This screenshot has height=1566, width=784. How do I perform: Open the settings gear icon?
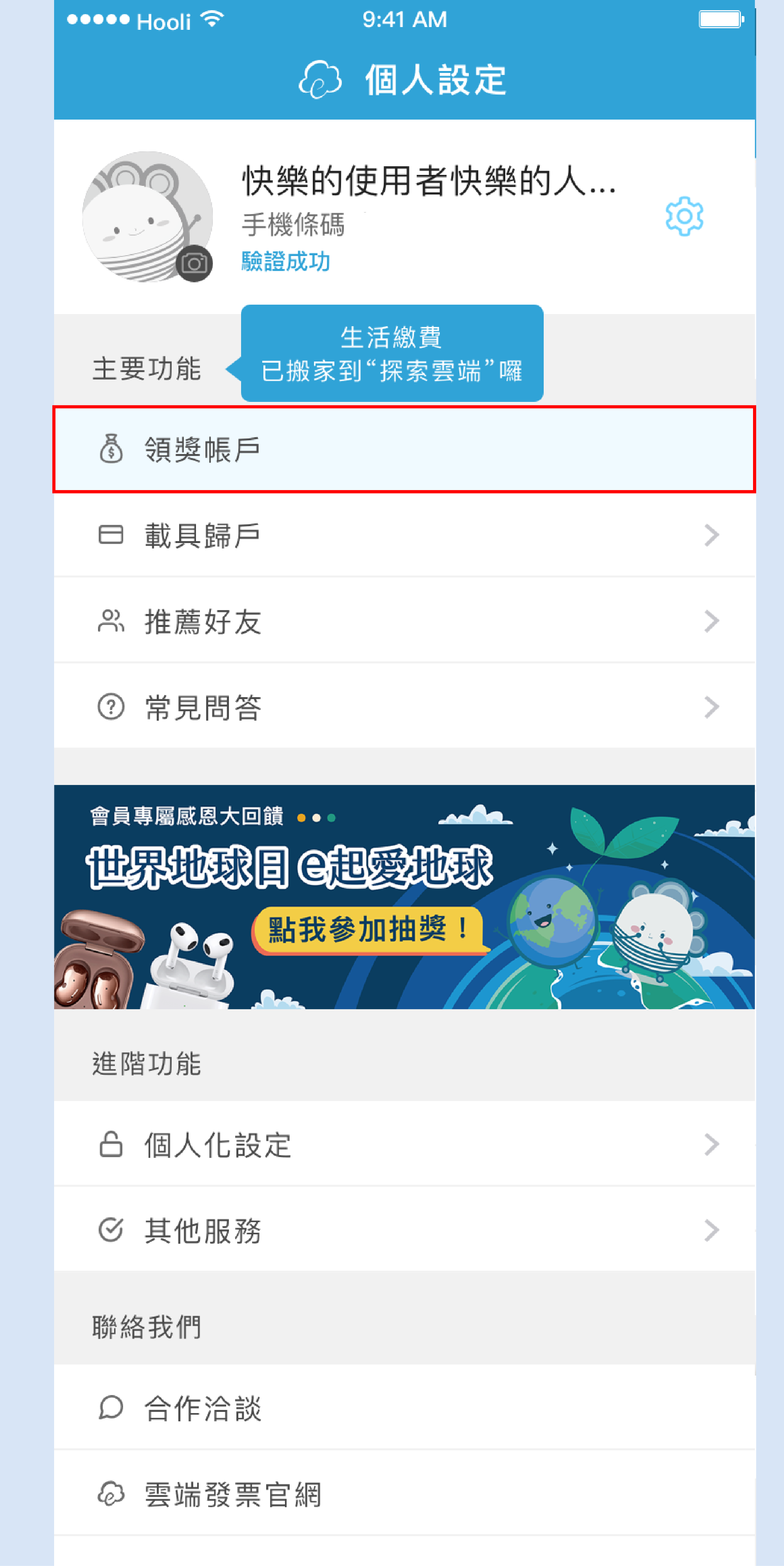pos(684,216)
